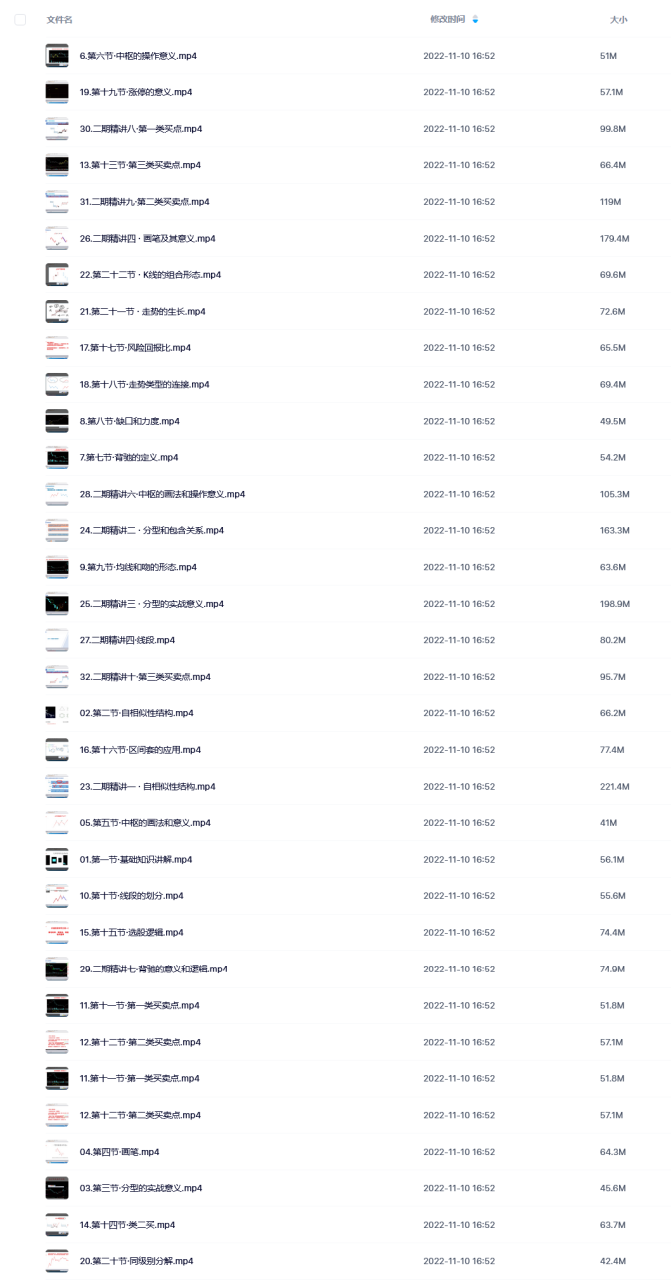Viewport: 671px width, 1280px height.
Task: Sort the list by 文件名 header
Action: (x=59, y=19)
